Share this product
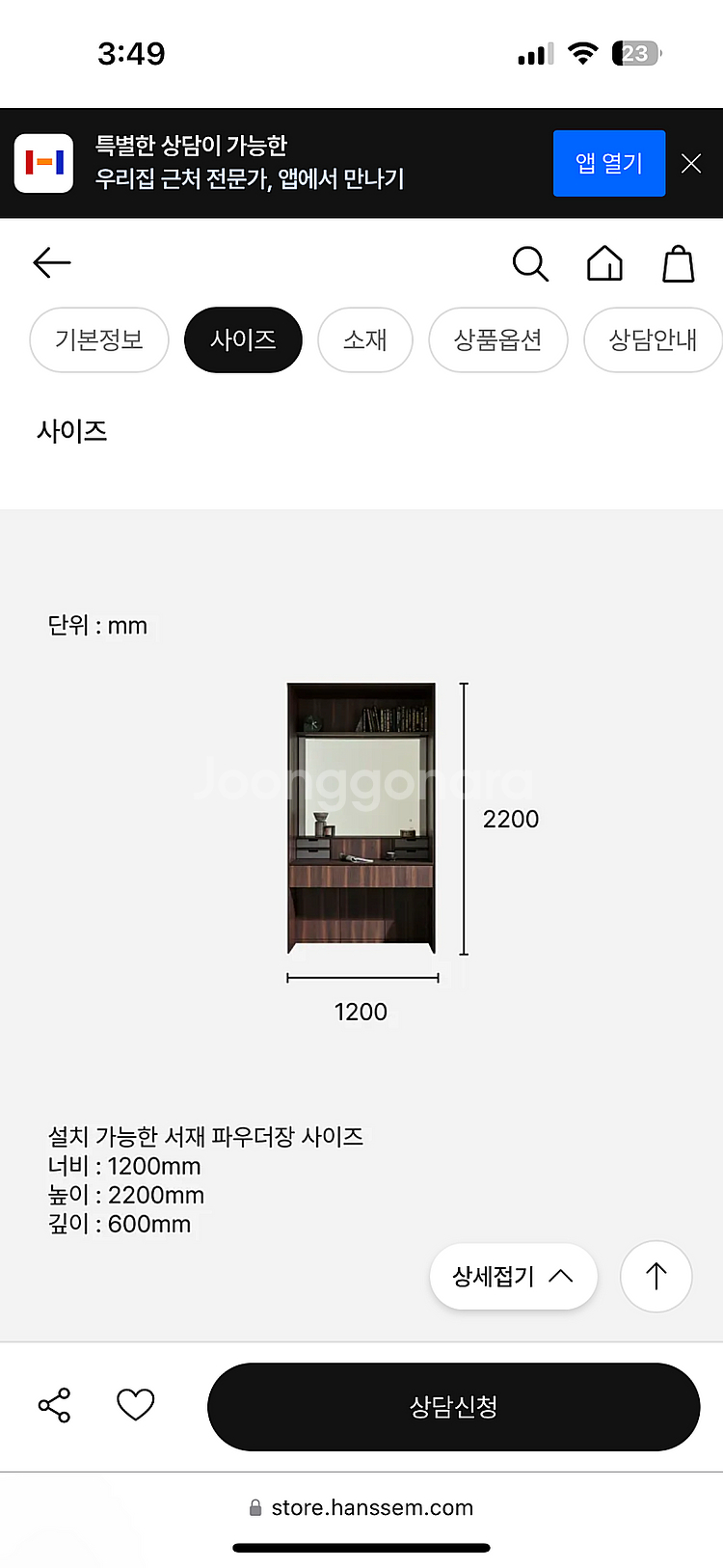 coord(55,1405)
